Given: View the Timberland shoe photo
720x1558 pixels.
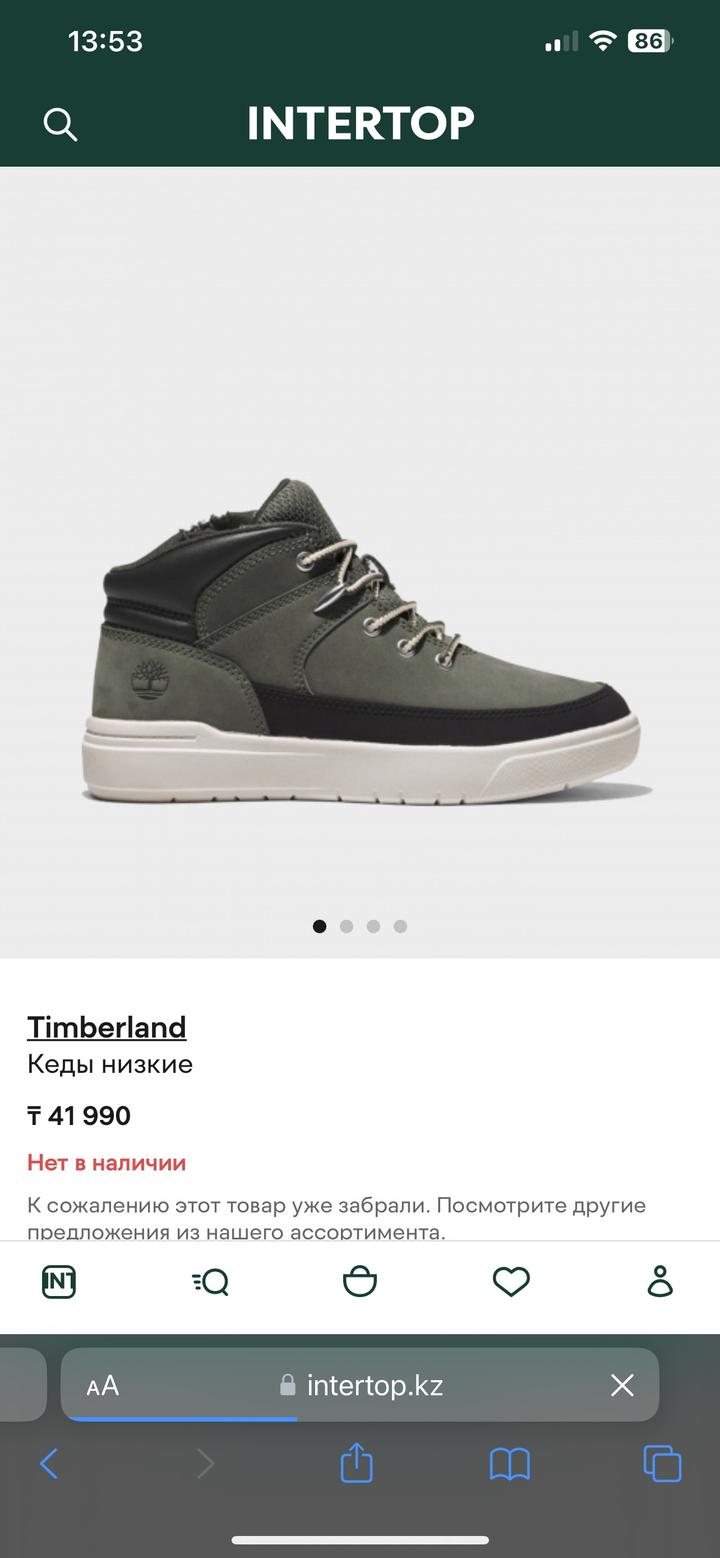Looking at the screenshot, I should pos(360,640).
